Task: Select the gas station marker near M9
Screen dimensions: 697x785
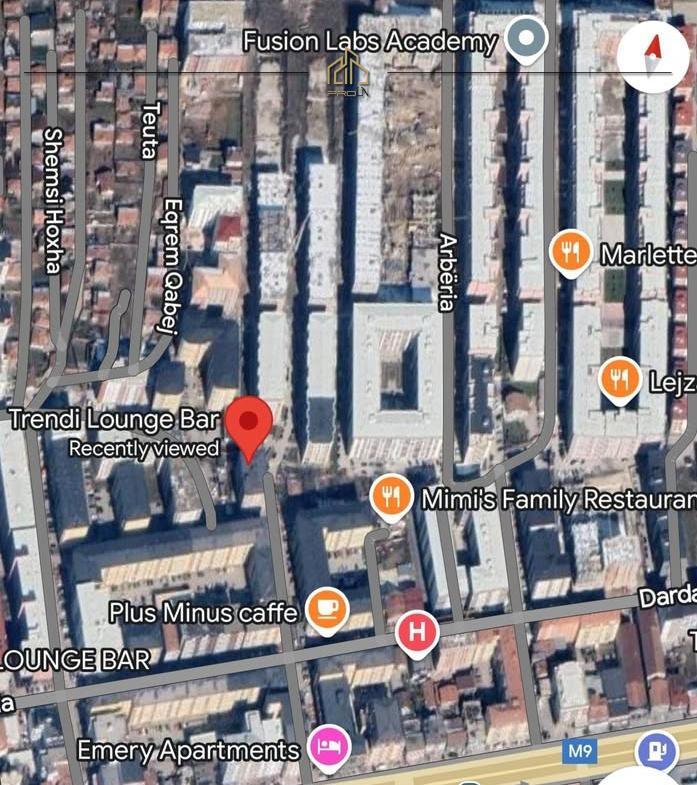Action: 656,749
